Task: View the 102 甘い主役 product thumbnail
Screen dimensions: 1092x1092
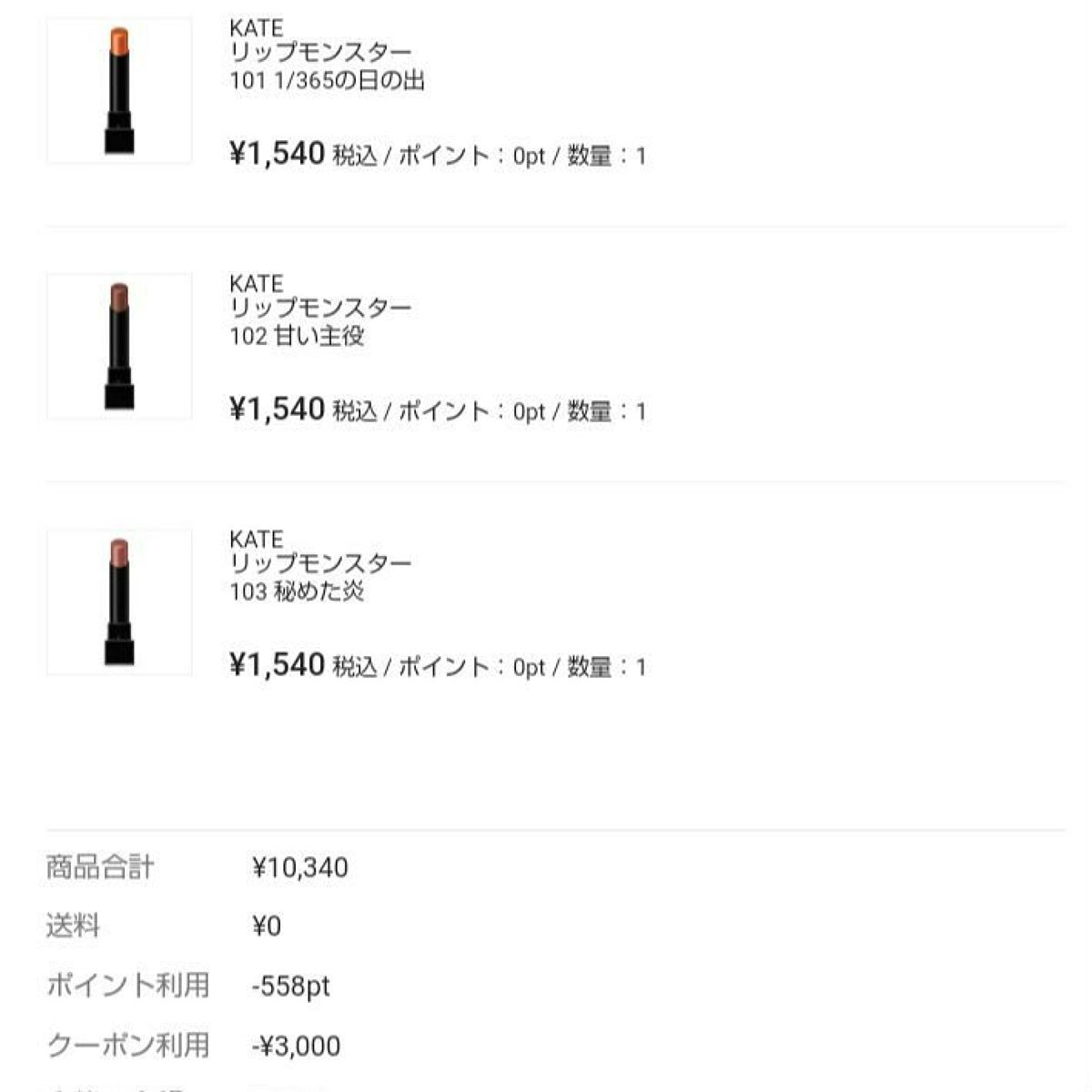Action: pyautogui.click(x=119, y=347)
